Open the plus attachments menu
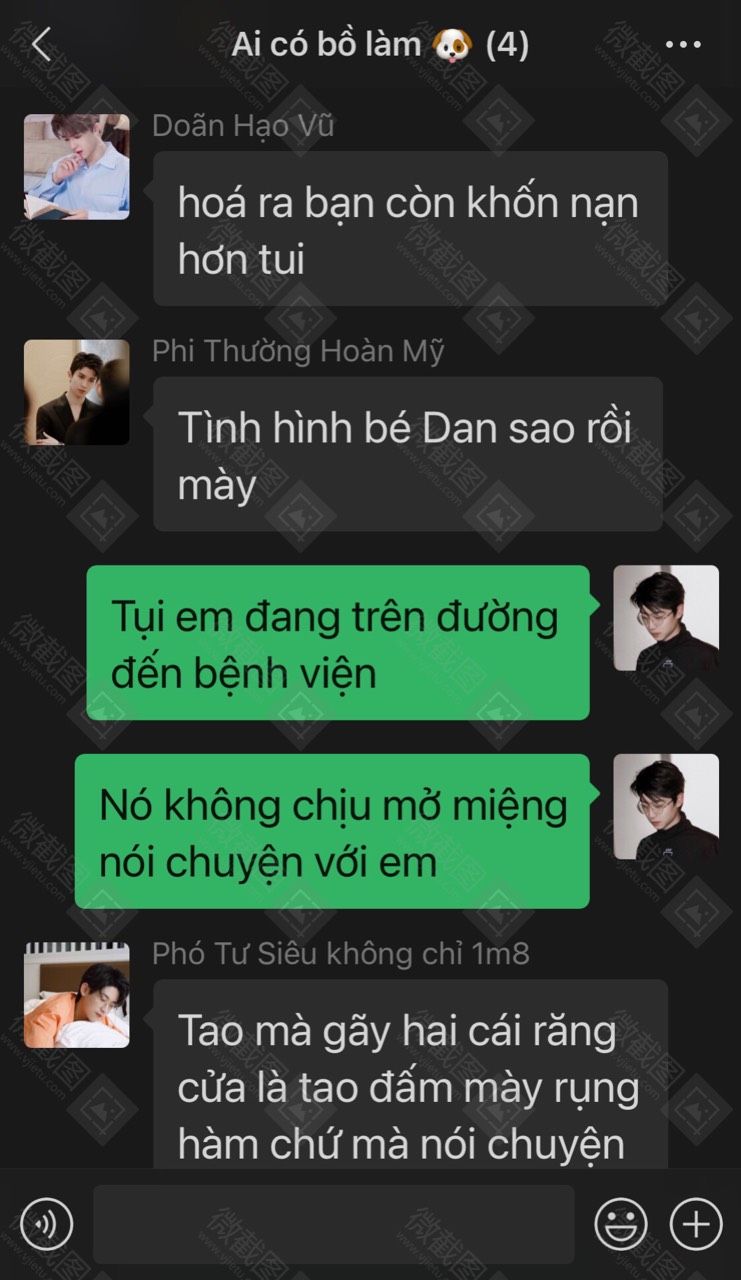This screenshot has width=741, height=1280. pos(695,1223)
